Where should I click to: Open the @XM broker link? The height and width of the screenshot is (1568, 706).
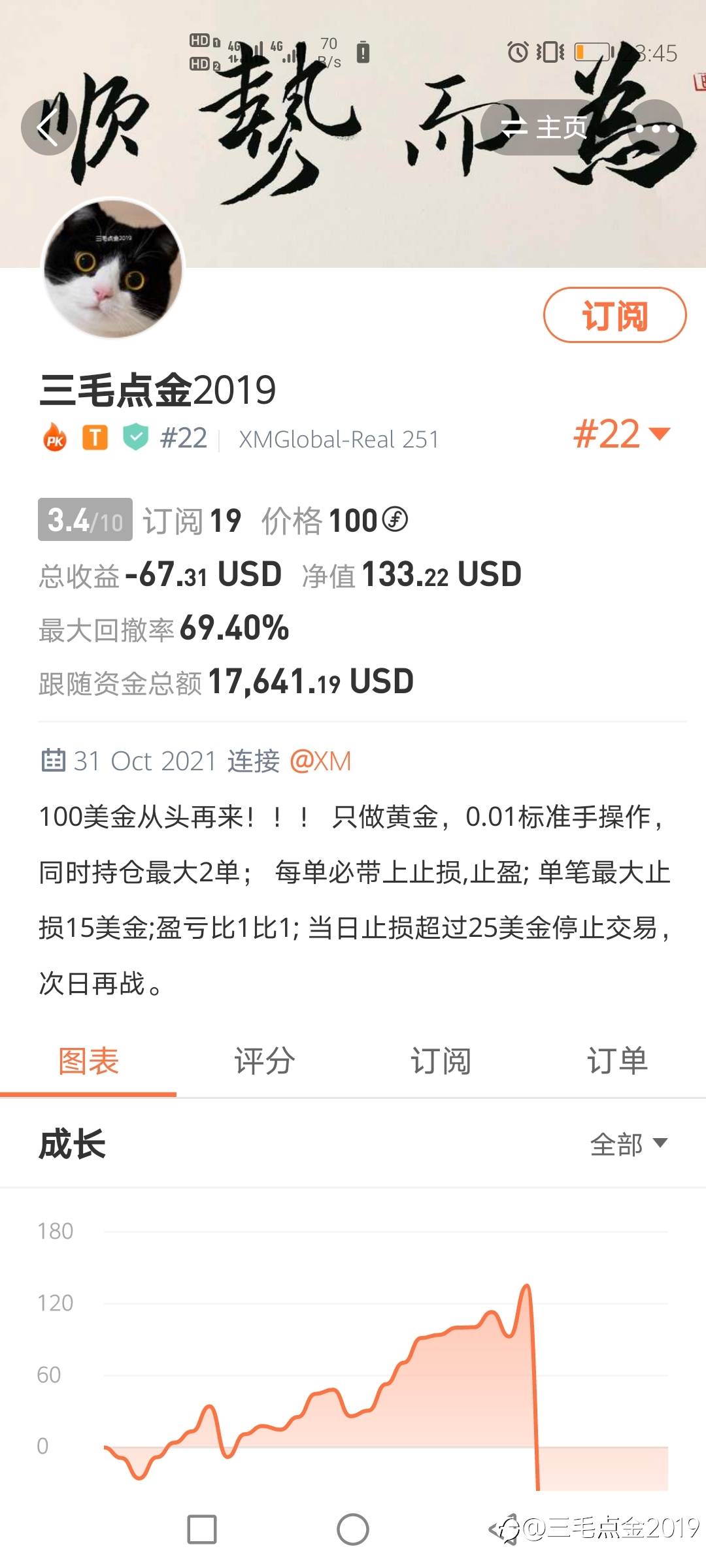click(x=320, y=761)
